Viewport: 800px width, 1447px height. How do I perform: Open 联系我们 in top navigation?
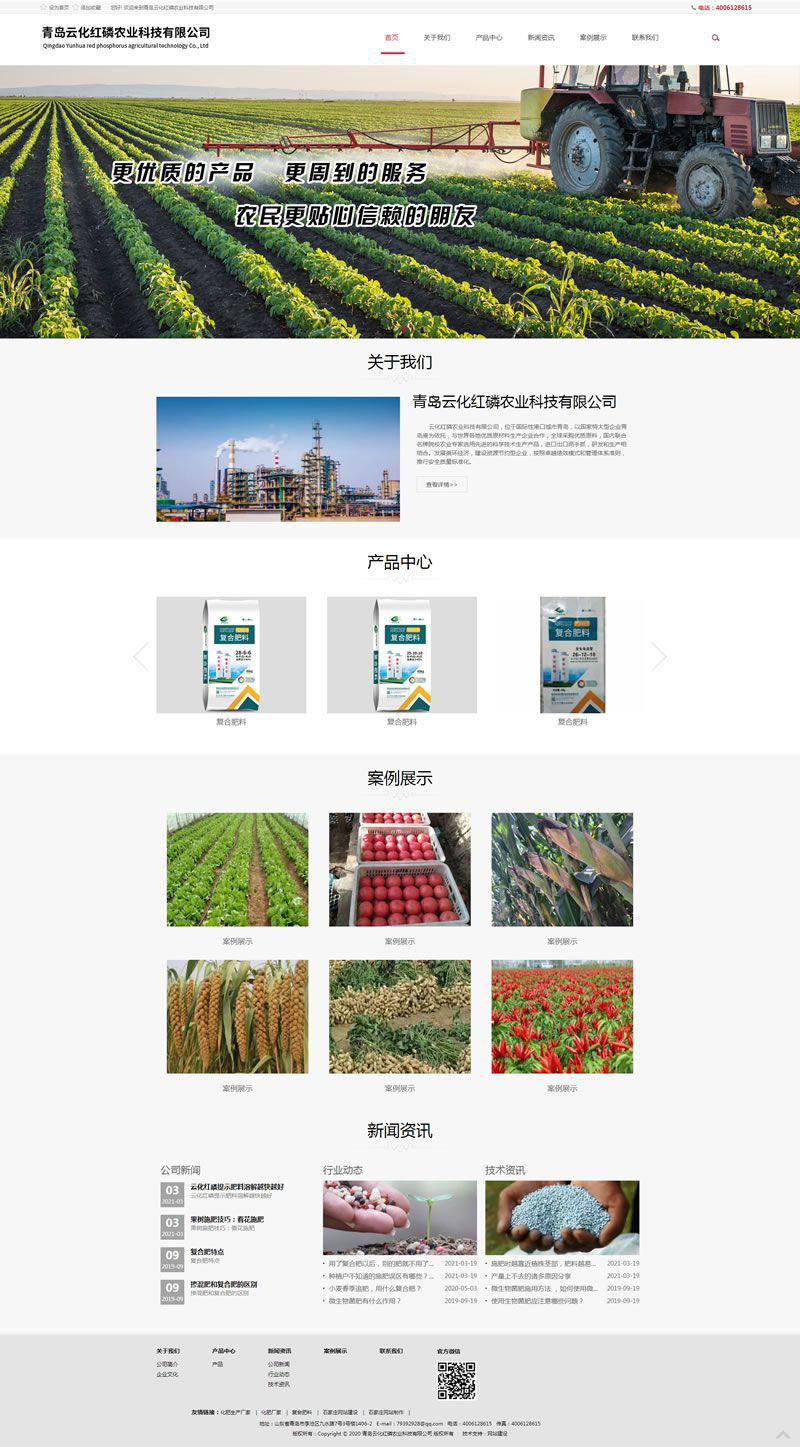click(645, 38)
